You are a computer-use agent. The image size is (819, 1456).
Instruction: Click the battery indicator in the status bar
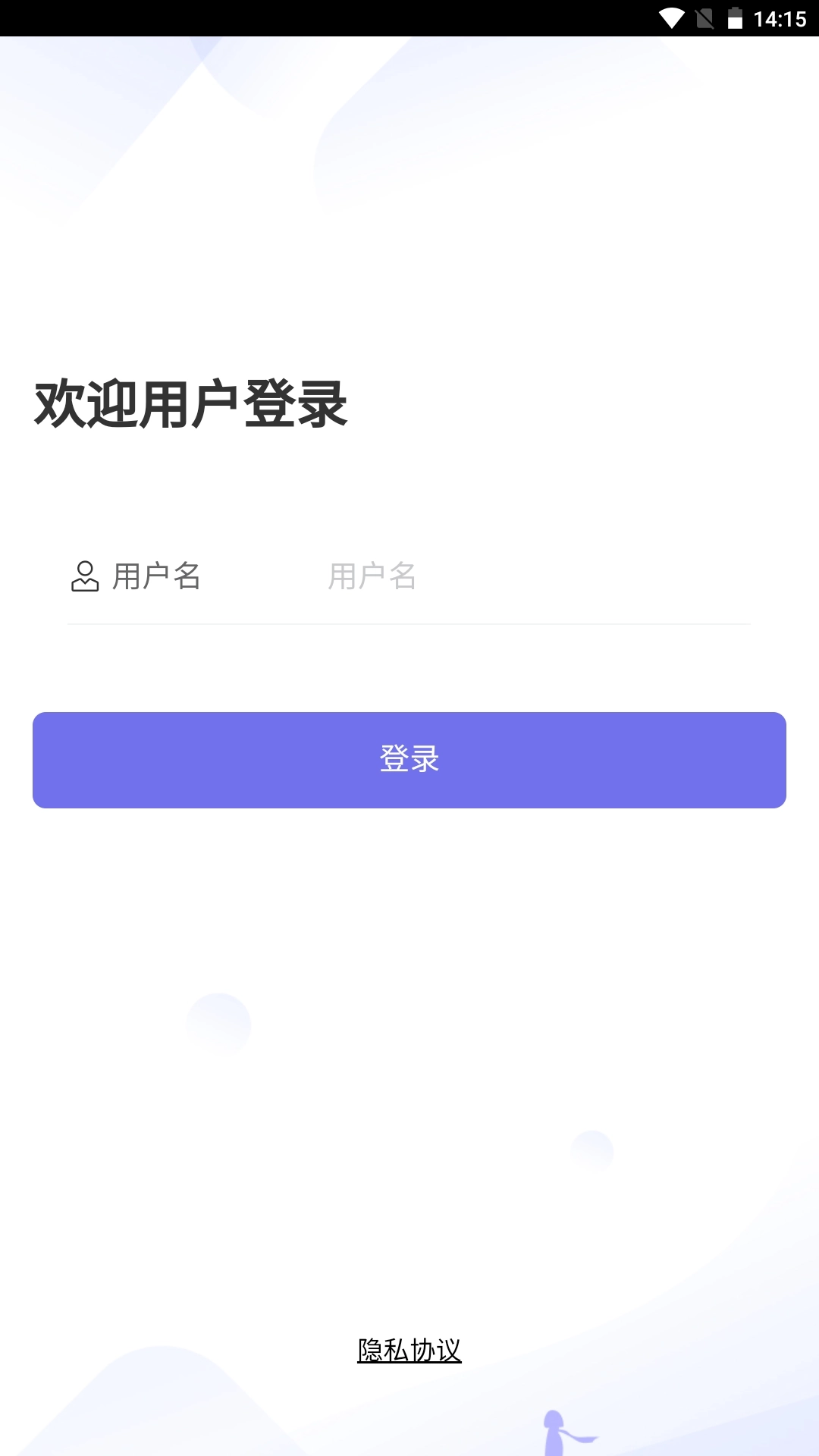pyautogui.click(x=734, y=18)
